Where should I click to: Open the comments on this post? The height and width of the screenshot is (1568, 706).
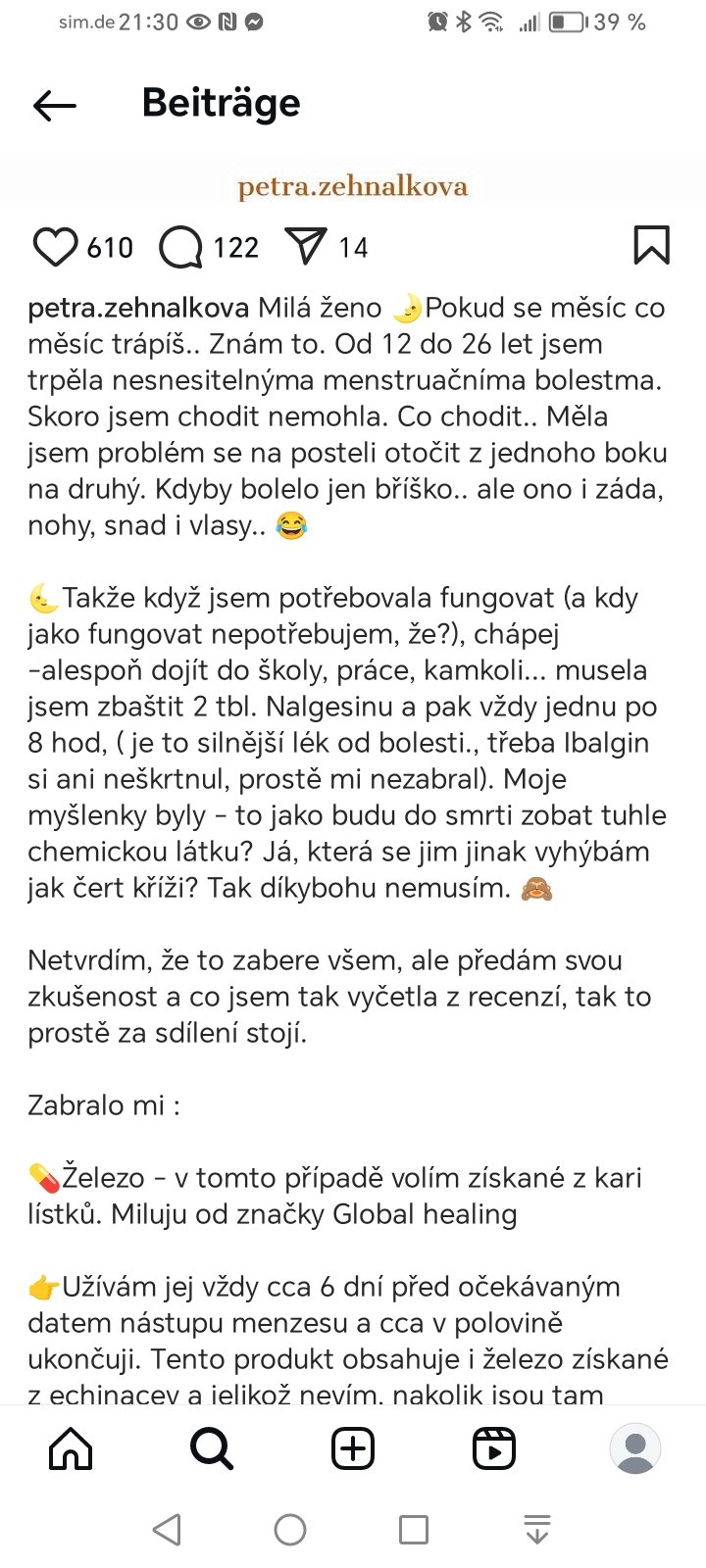point(181,247)
